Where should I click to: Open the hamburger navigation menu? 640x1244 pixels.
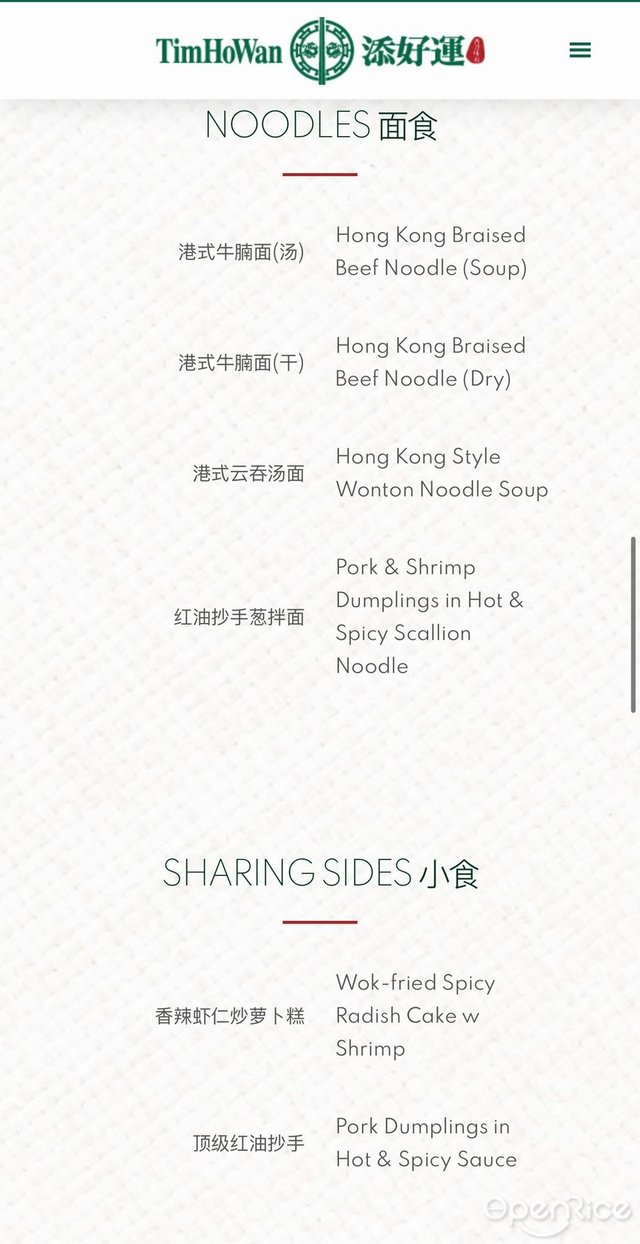(x=580, y=50)
